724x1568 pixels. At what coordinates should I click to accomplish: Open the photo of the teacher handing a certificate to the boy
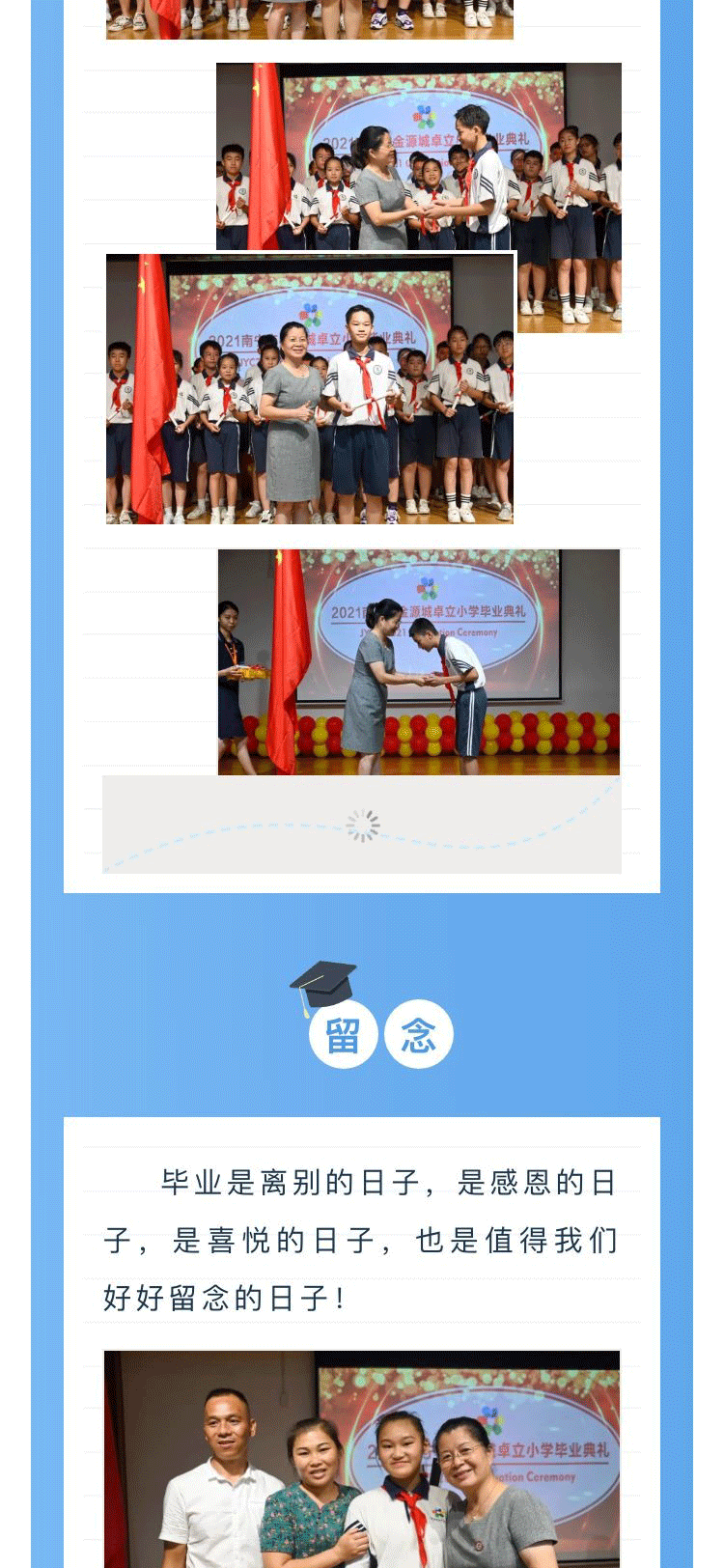click(419, 156)
